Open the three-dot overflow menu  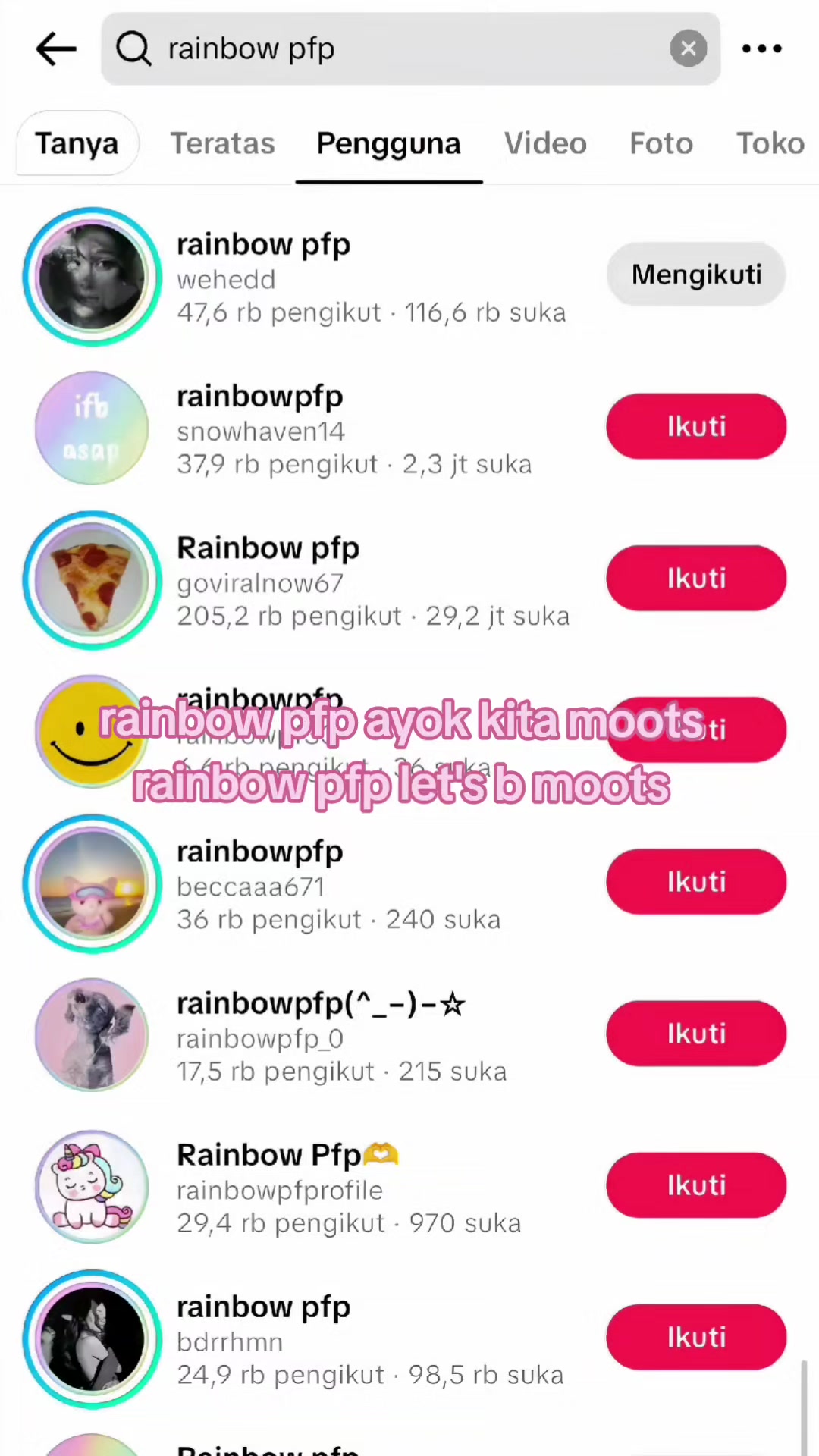(761, 49)
